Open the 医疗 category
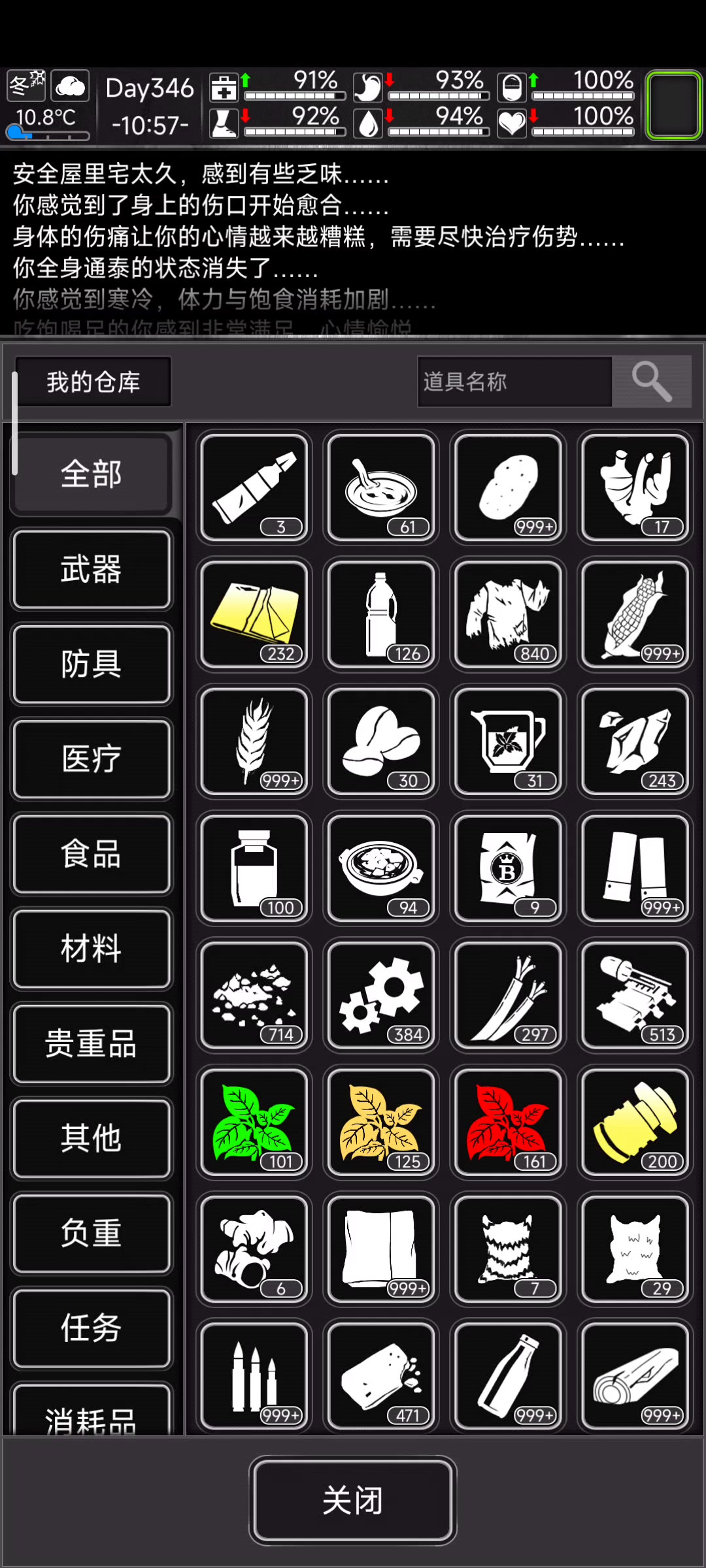Image resolution: width=706 pixels, height=1568 pixels. [92, 759]
